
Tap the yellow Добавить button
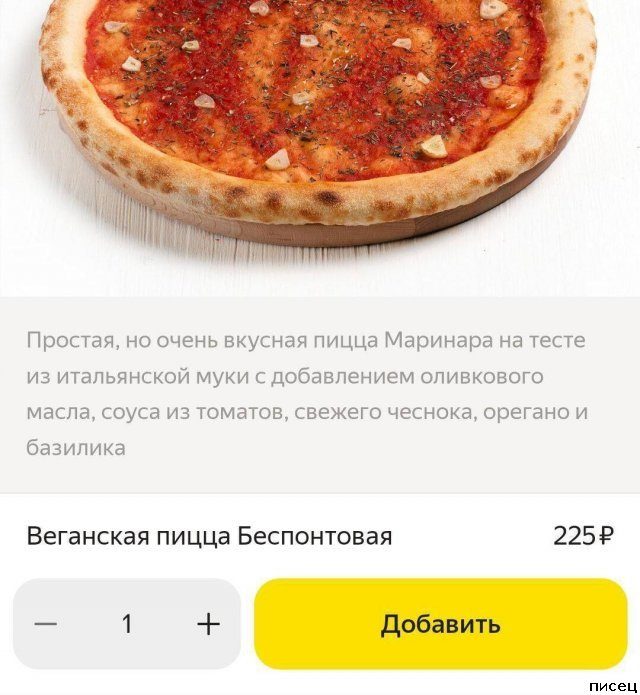440,624
